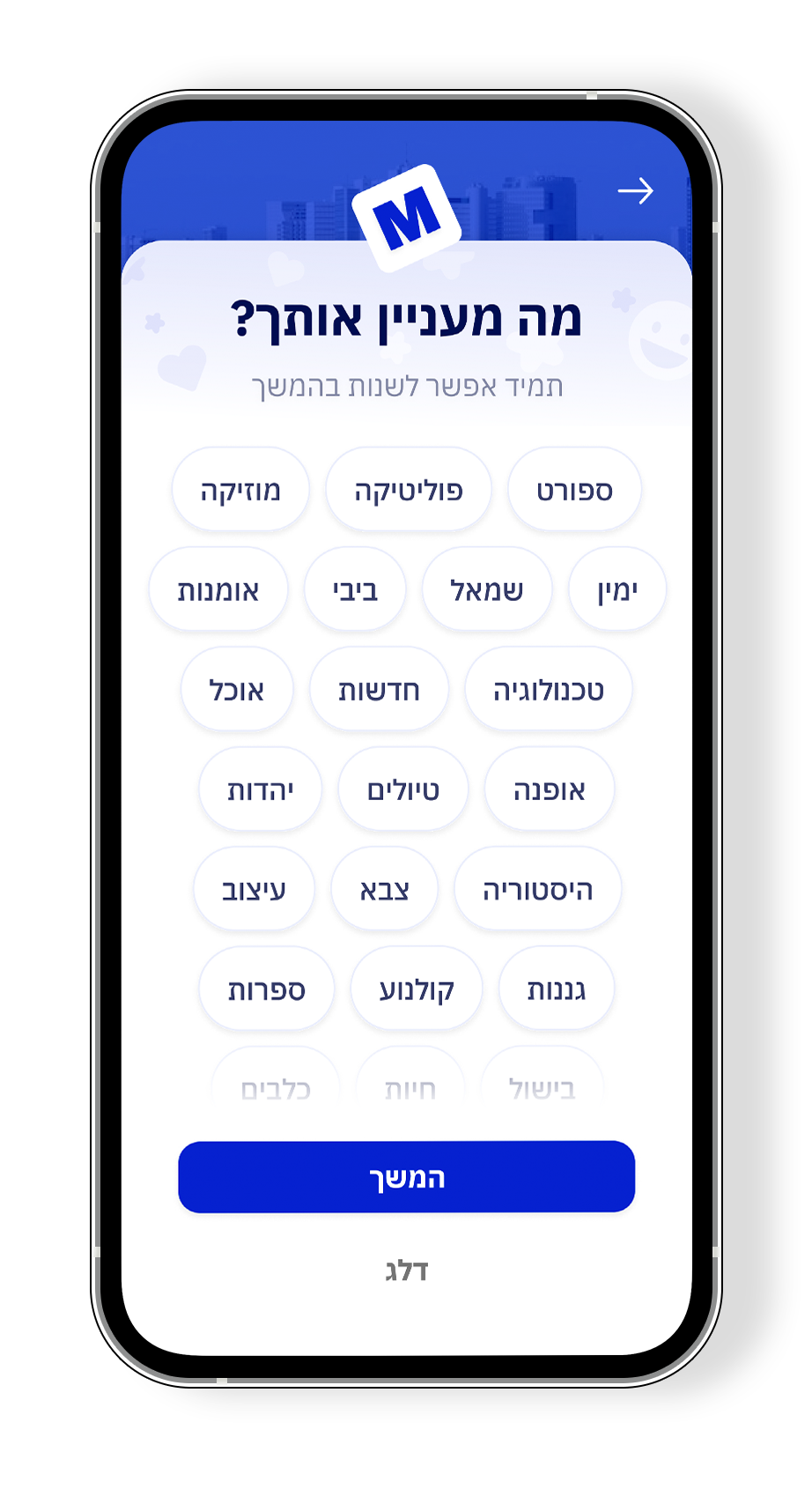
Task: Tap the קולנוע chip
Action: (x=417, y=989)
